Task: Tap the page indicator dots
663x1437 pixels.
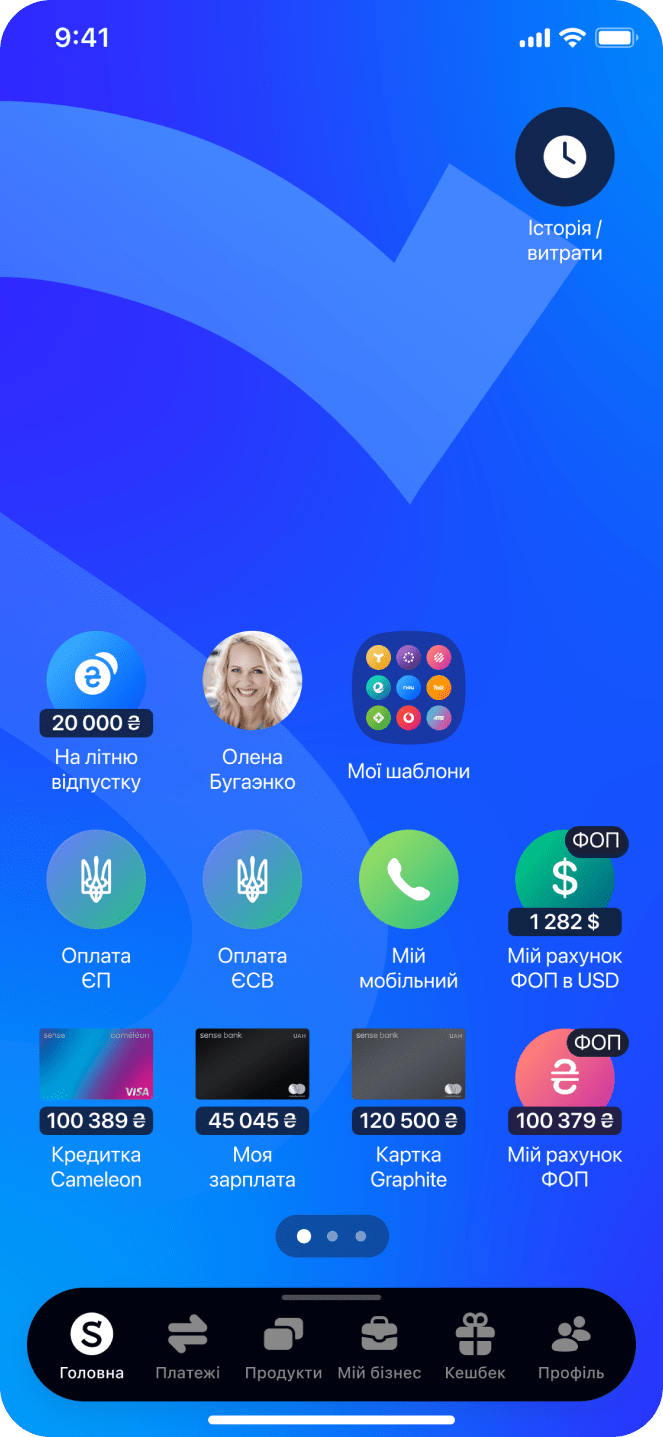Action: coord(332,1236)
